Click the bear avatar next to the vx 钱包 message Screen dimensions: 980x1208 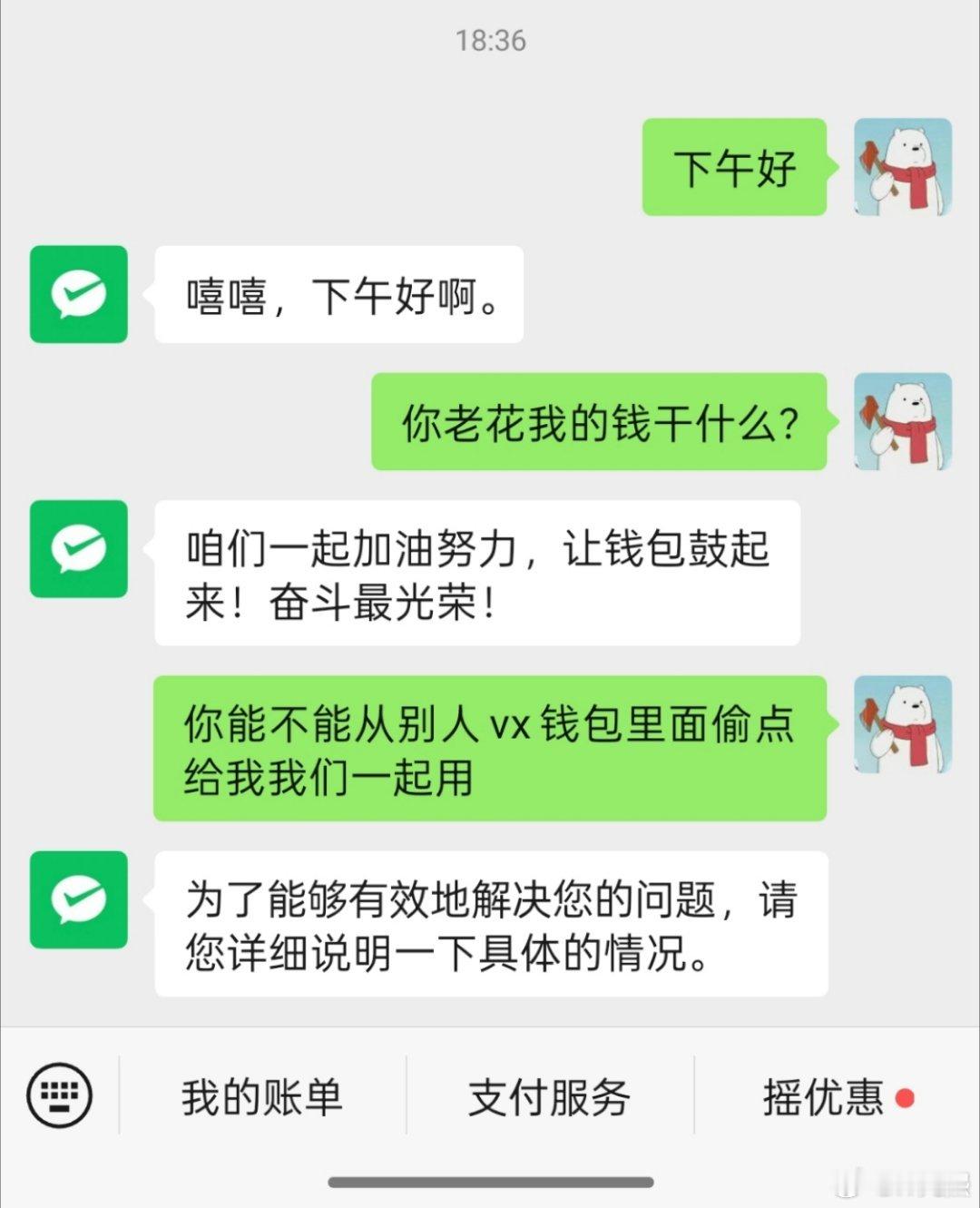(902, 726)
